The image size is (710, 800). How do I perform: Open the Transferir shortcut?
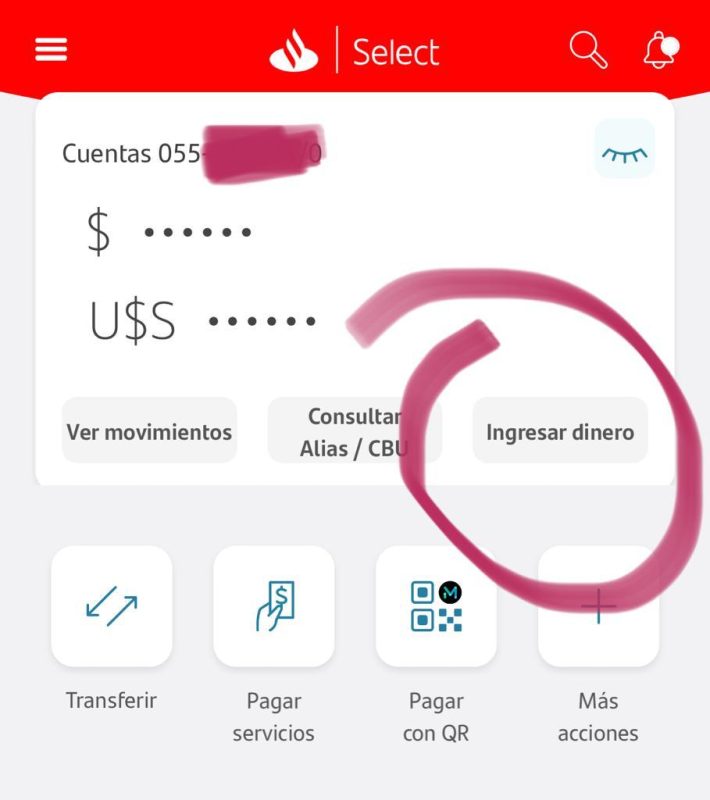pyautogui.click(x=111, y=607)
